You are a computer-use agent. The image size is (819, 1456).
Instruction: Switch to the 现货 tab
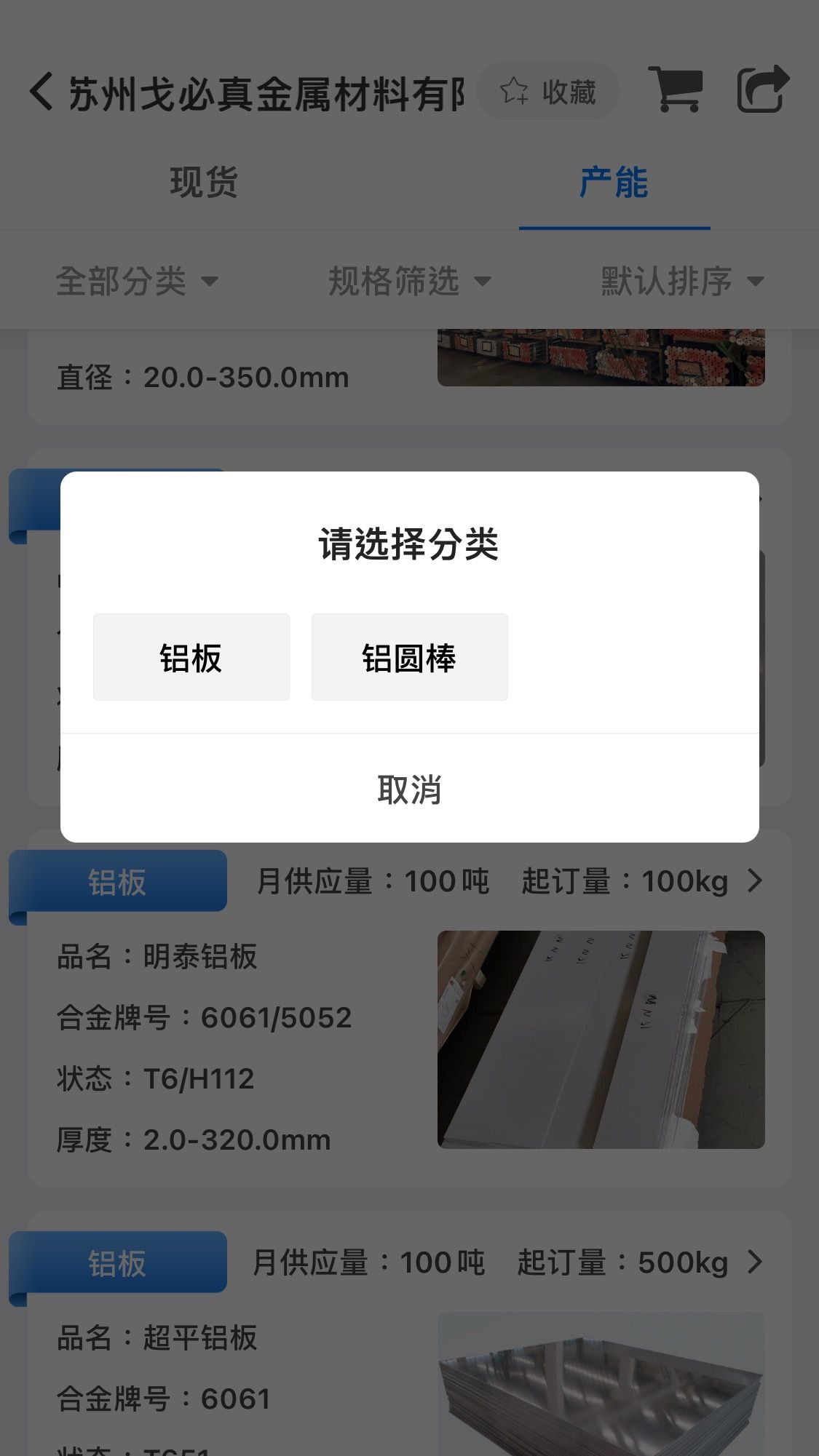click(205, 182)
